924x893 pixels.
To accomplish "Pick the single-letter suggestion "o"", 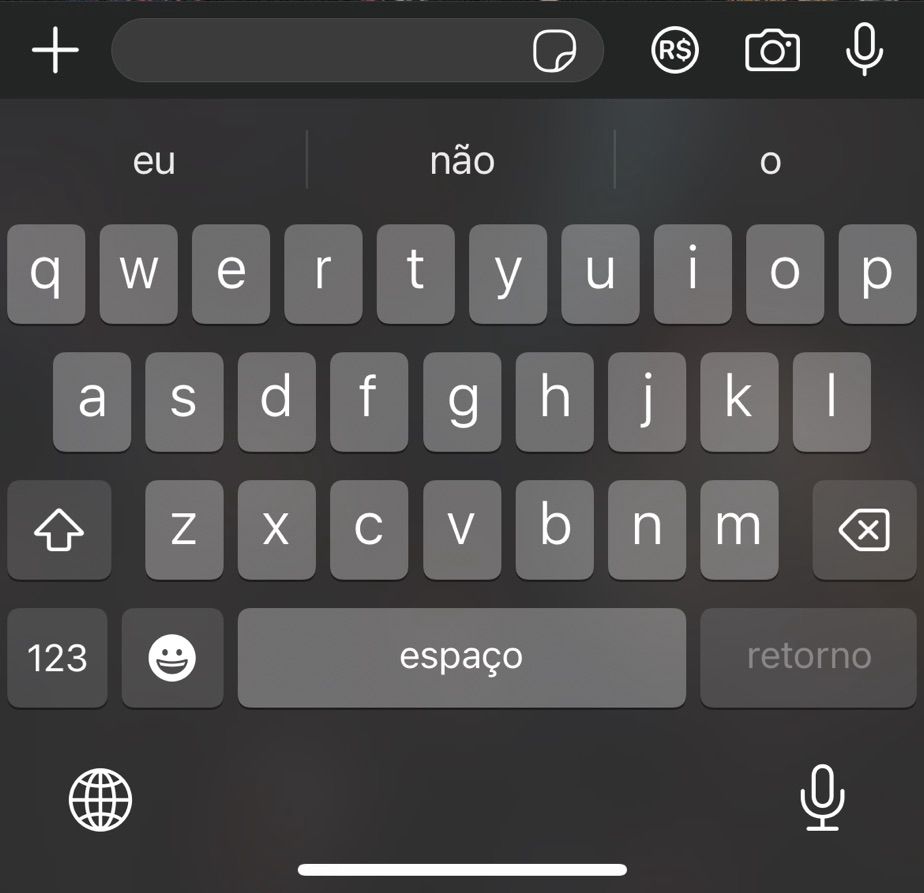I will point(770,161).
